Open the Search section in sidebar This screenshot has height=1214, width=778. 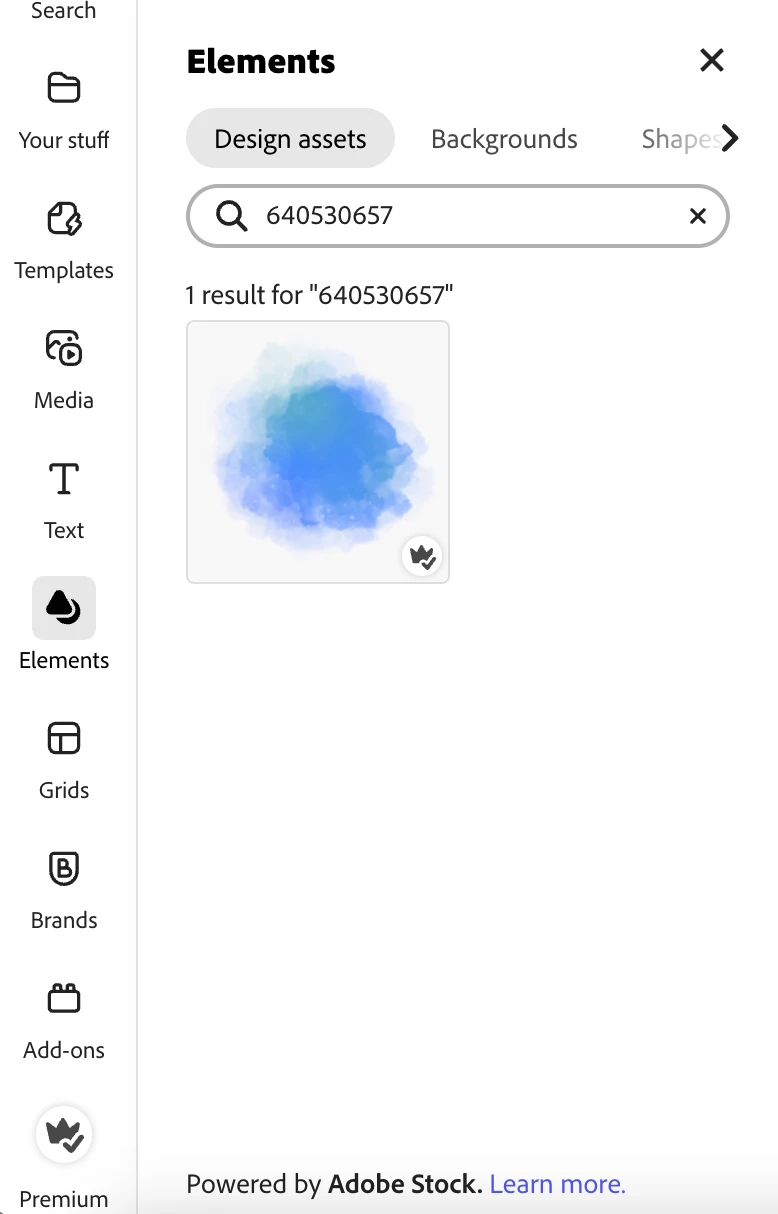point(64,12)
